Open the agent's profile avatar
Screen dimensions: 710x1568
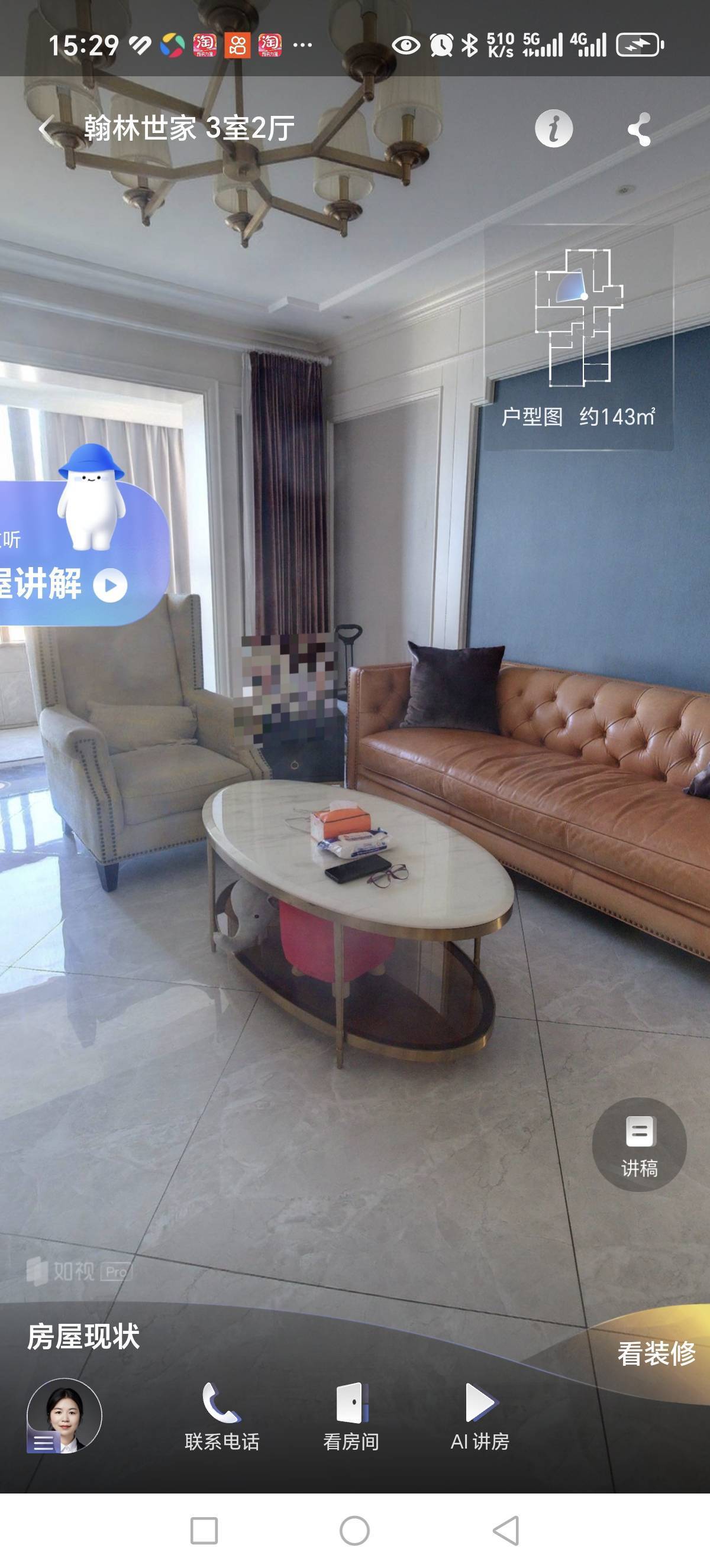pyautogui.click(x=64, y=1415)
